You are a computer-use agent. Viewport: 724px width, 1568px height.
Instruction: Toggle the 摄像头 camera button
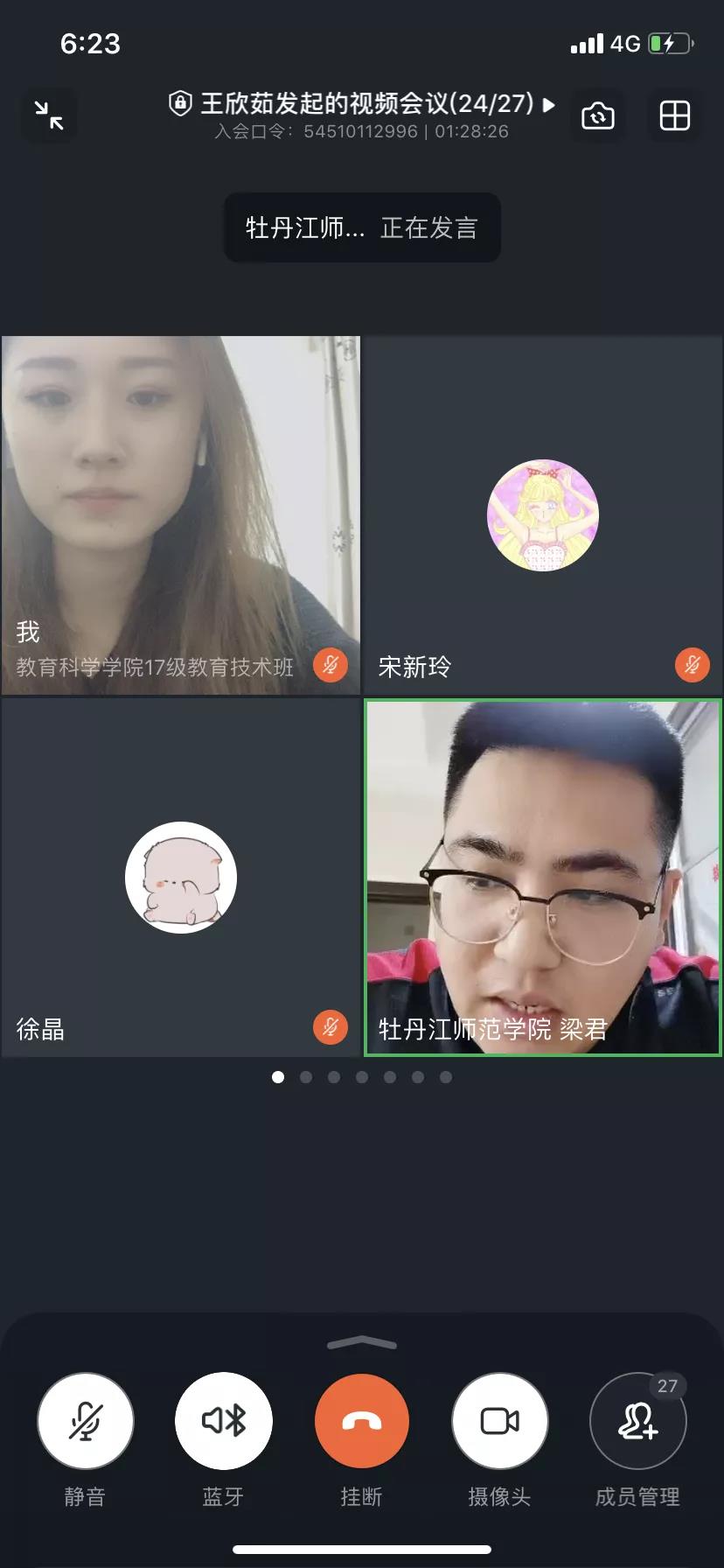(500, 1421)
